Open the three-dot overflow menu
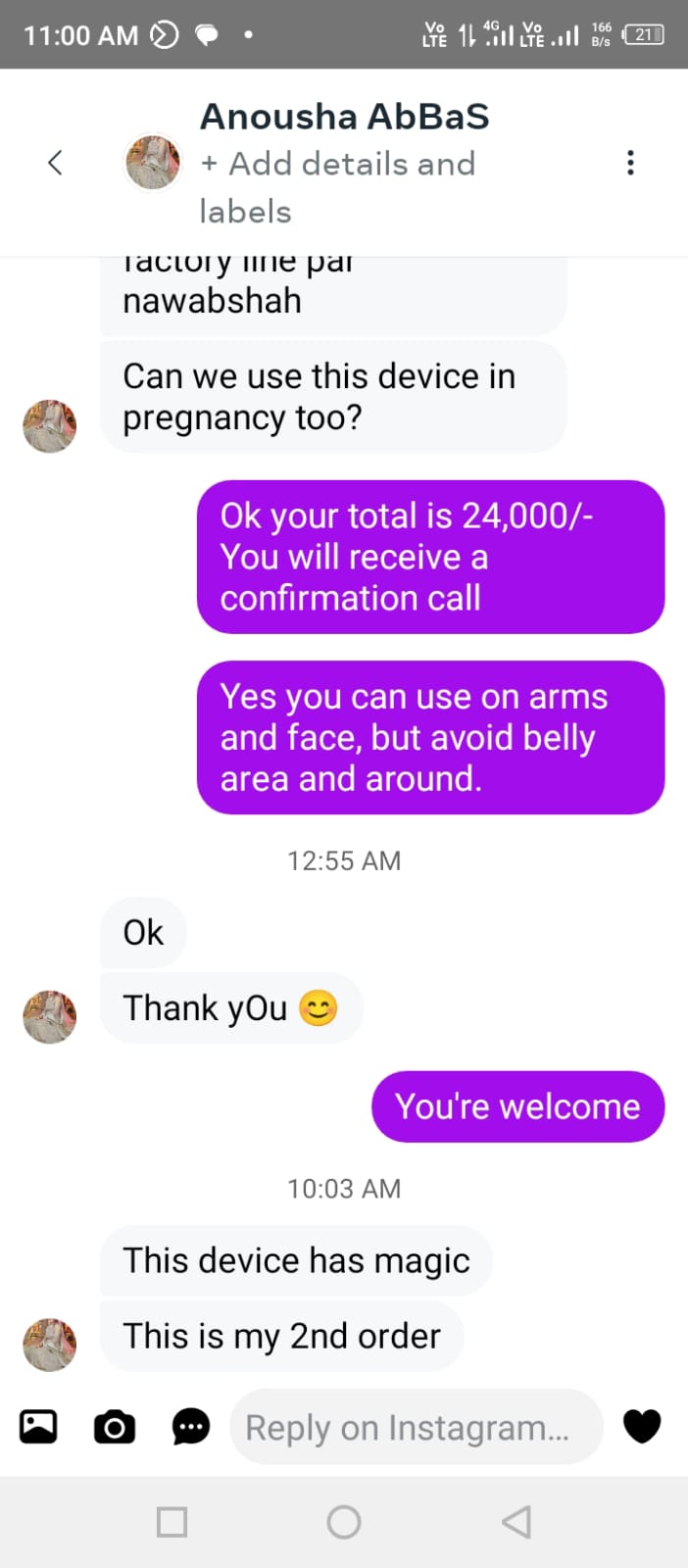 630,163
